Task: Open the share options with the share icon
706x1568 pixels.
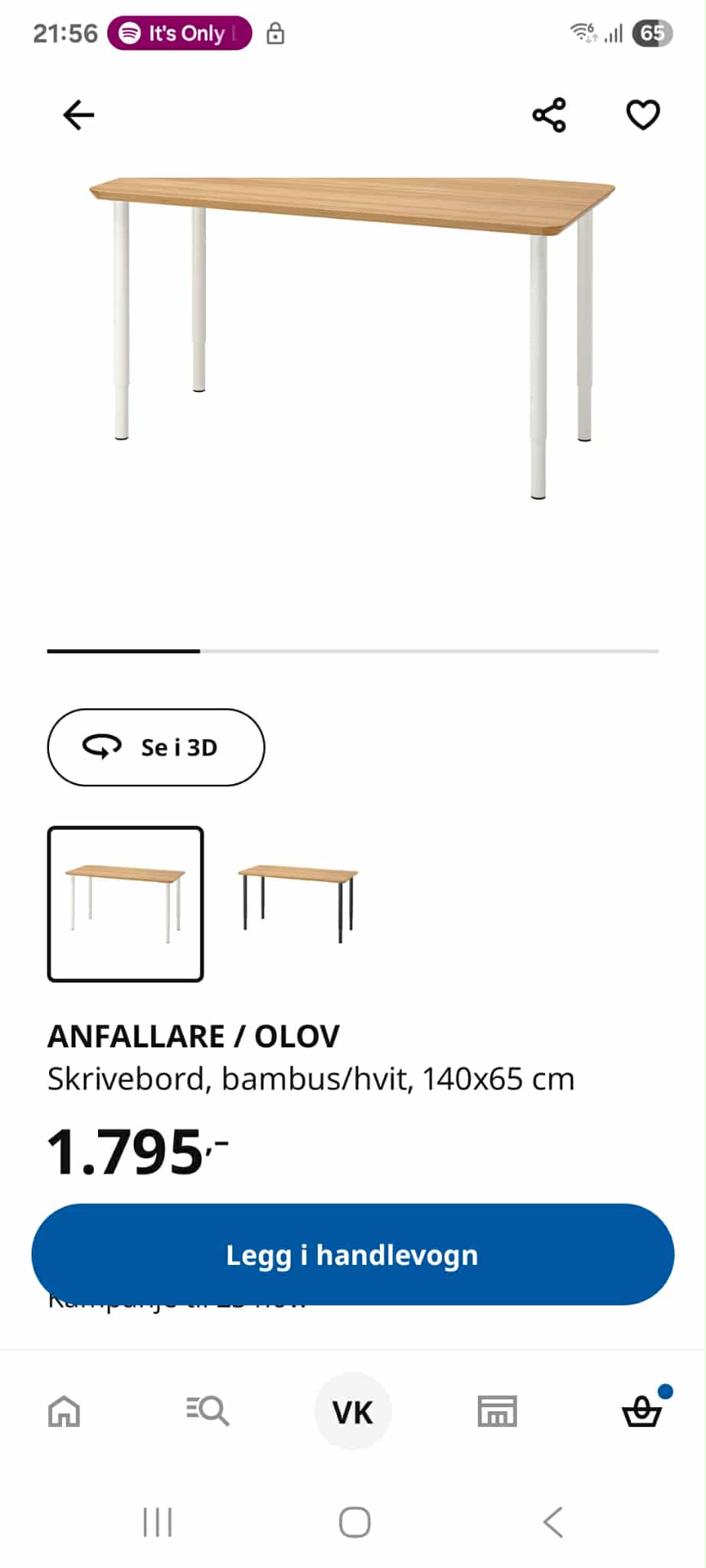Action: [549, 115]
